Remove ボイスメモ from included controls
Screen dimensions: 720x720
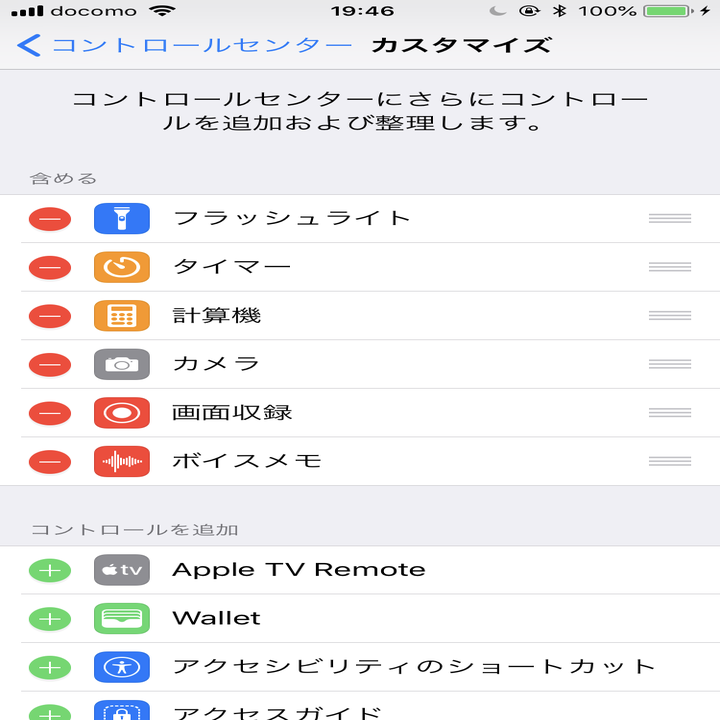pos(50,461)
